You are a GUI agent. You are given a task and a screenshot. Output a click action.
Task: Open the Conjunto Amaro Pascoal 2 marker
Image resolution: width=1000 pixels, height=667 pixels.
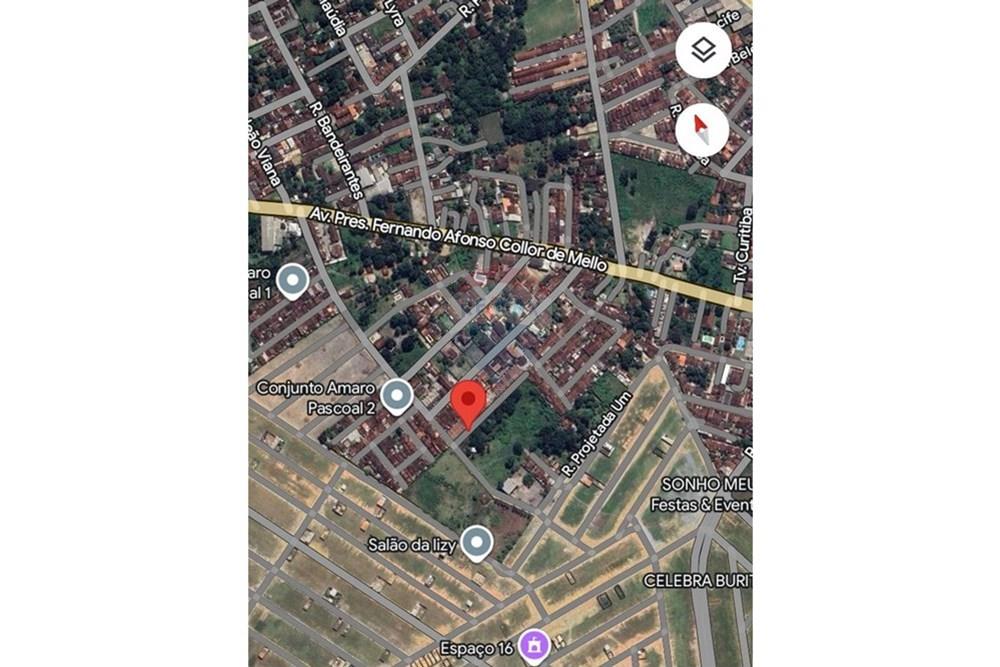pos(398,396)
